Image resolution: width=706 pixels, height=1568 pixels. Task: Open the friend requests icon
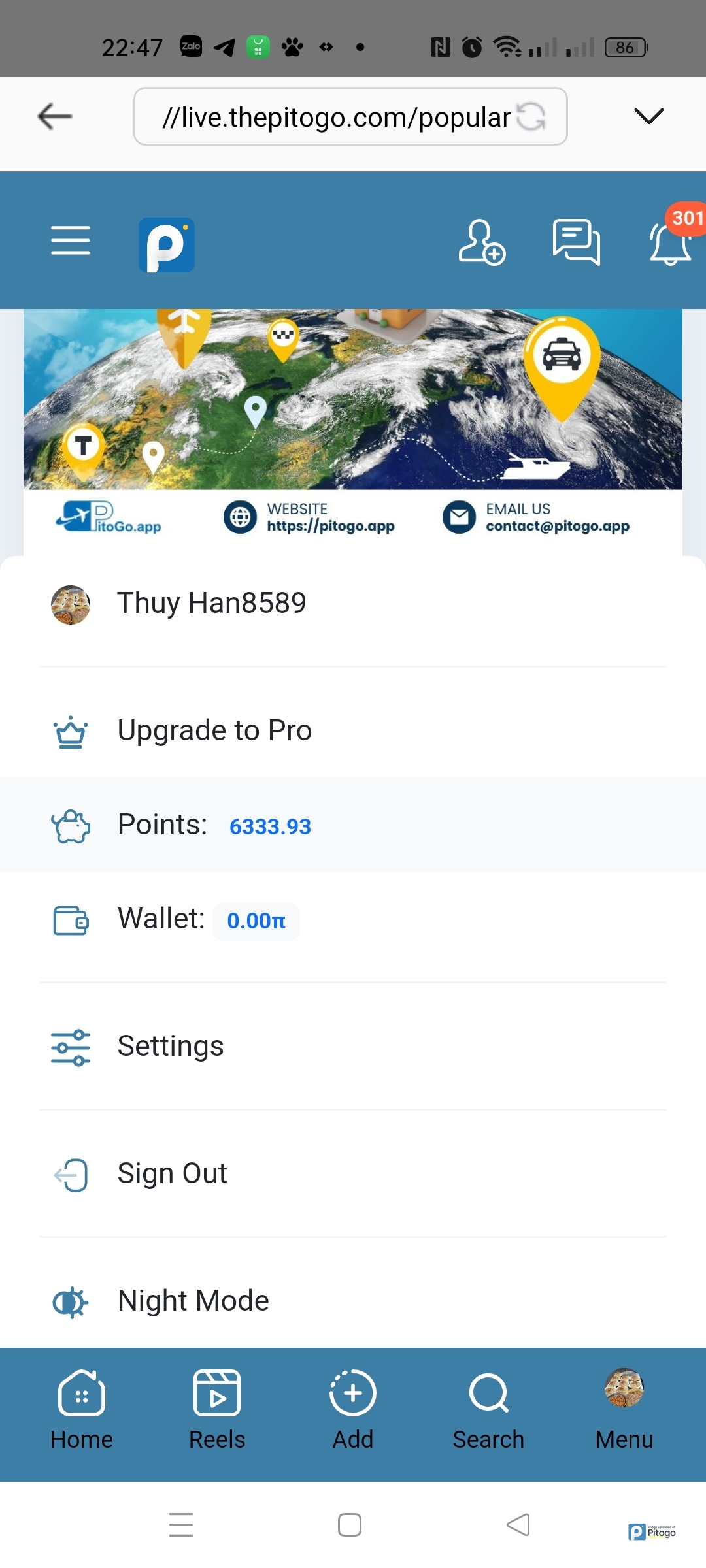point(482,242)
